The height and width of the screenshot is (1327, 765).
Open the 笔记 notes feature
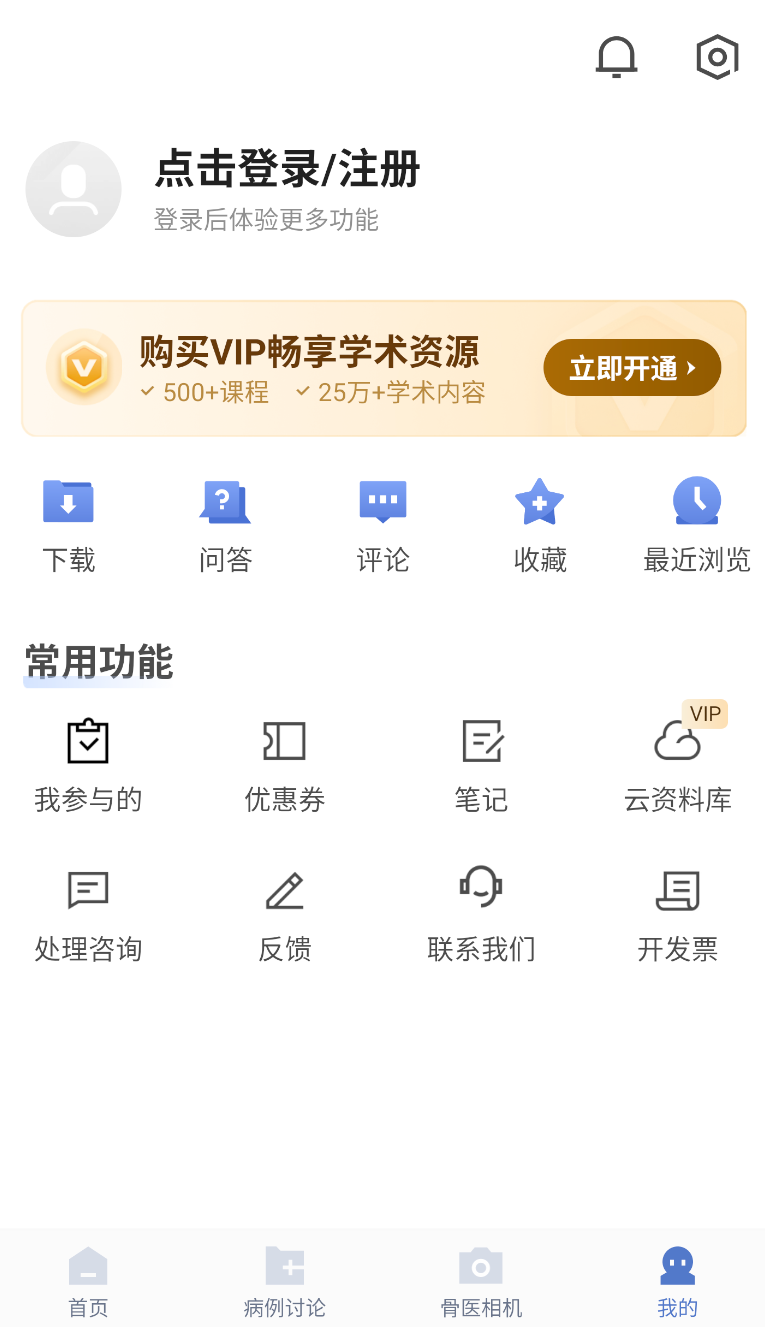point(481,765)
